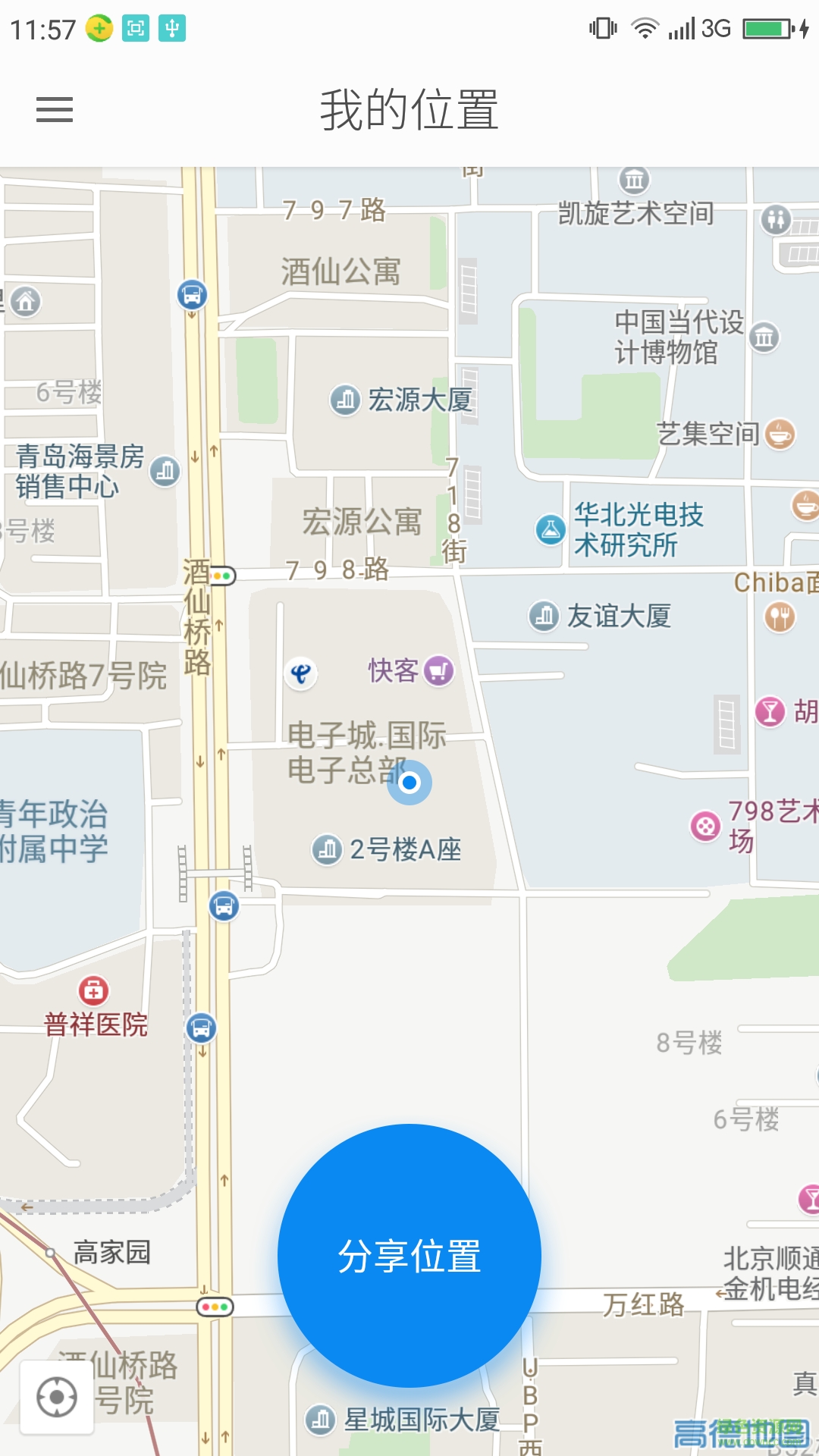Tap the 分享位置 share location button

[x=409, y=1256]
